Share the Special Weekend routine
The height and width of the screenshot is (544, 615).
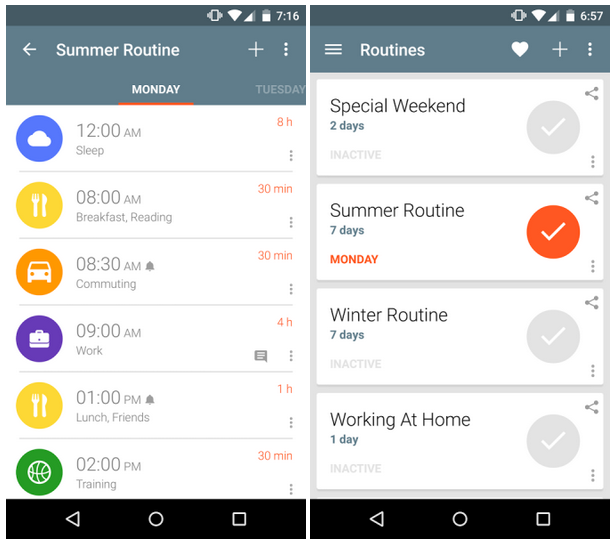point(591,94)
